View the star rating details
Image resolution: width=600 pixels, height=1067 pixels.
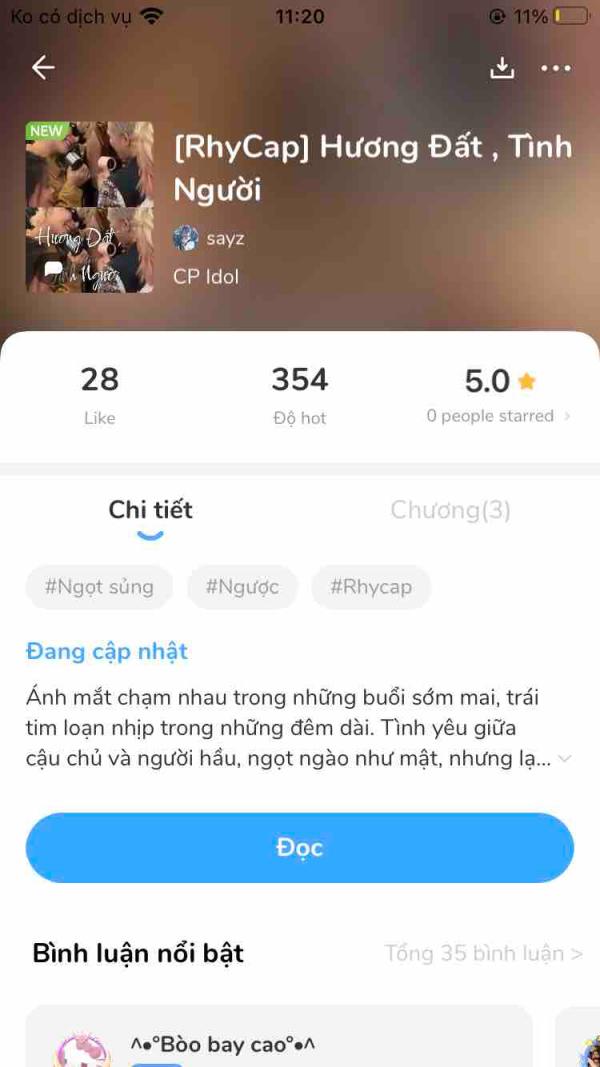(x=498, y=395)
